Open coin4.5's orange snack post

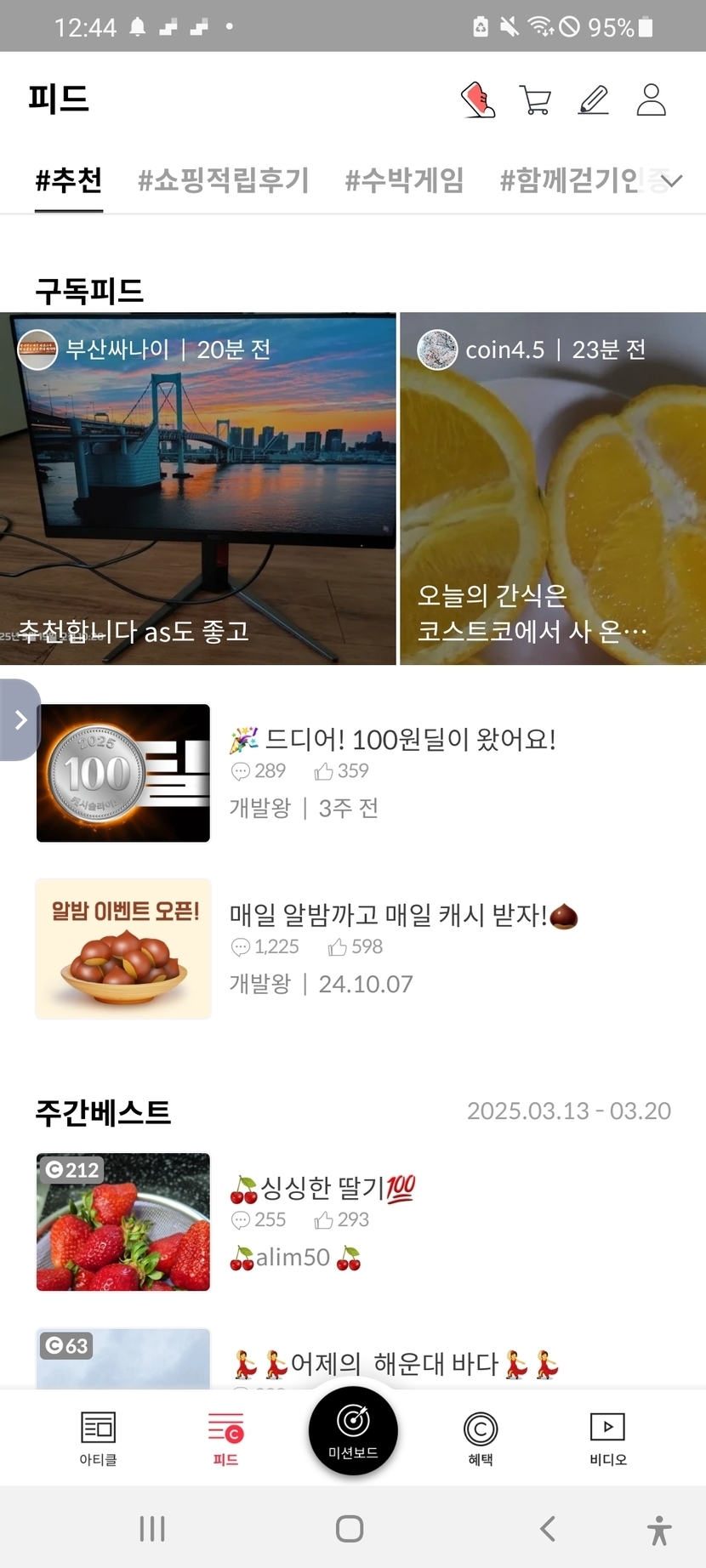click(x=553, y=488)
